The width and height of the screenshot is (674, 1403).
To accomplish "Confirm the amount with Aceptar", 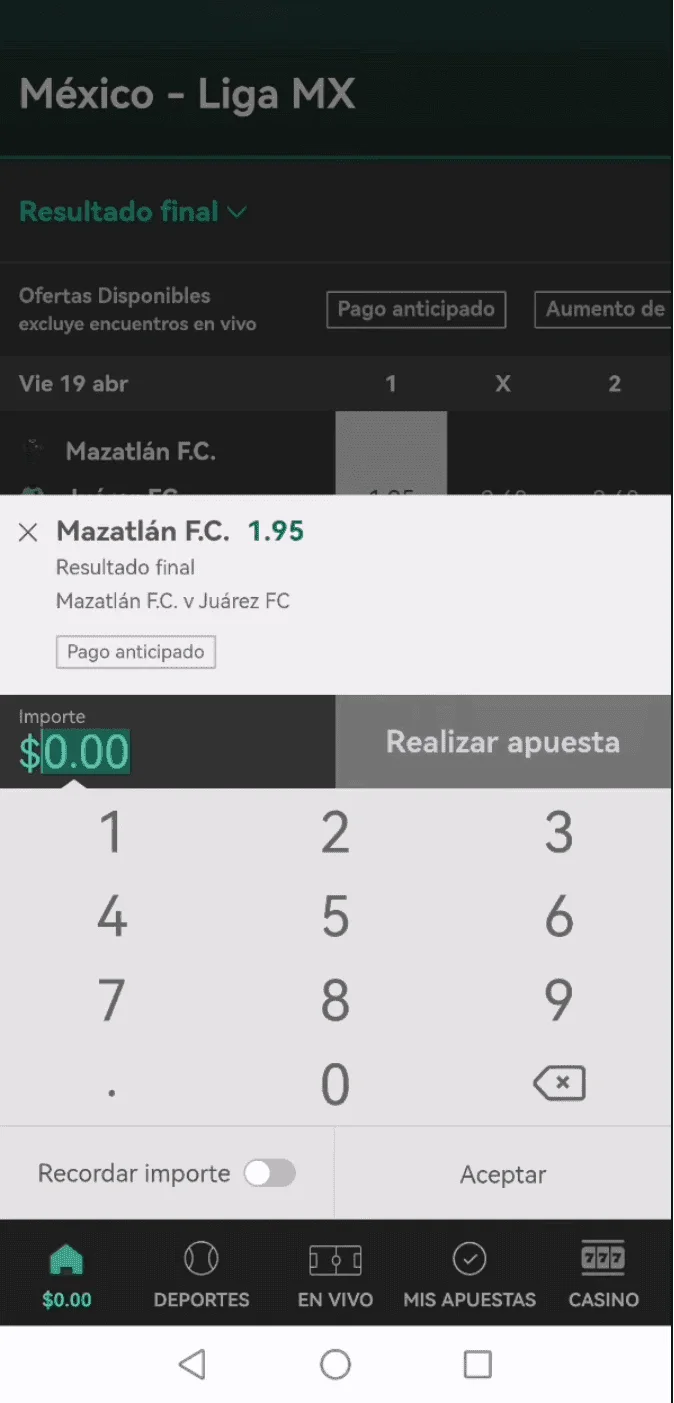I will coord(503,1174).
